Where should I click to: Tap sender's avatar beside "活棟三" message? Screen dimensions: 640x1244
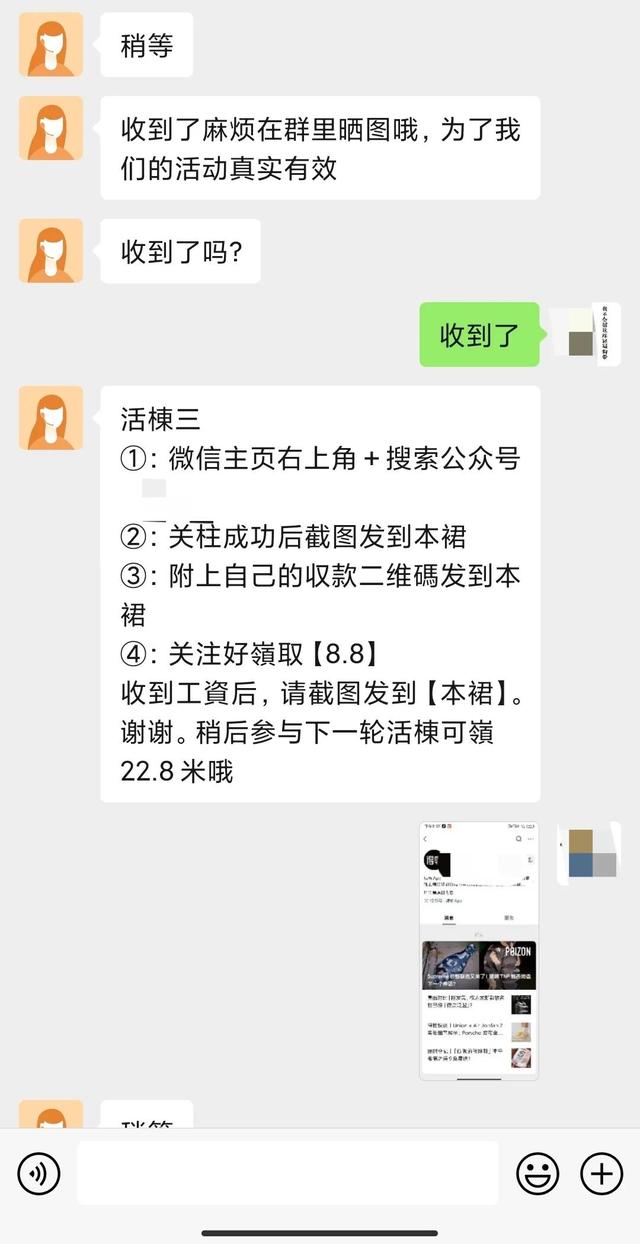(x=51, y=418)
